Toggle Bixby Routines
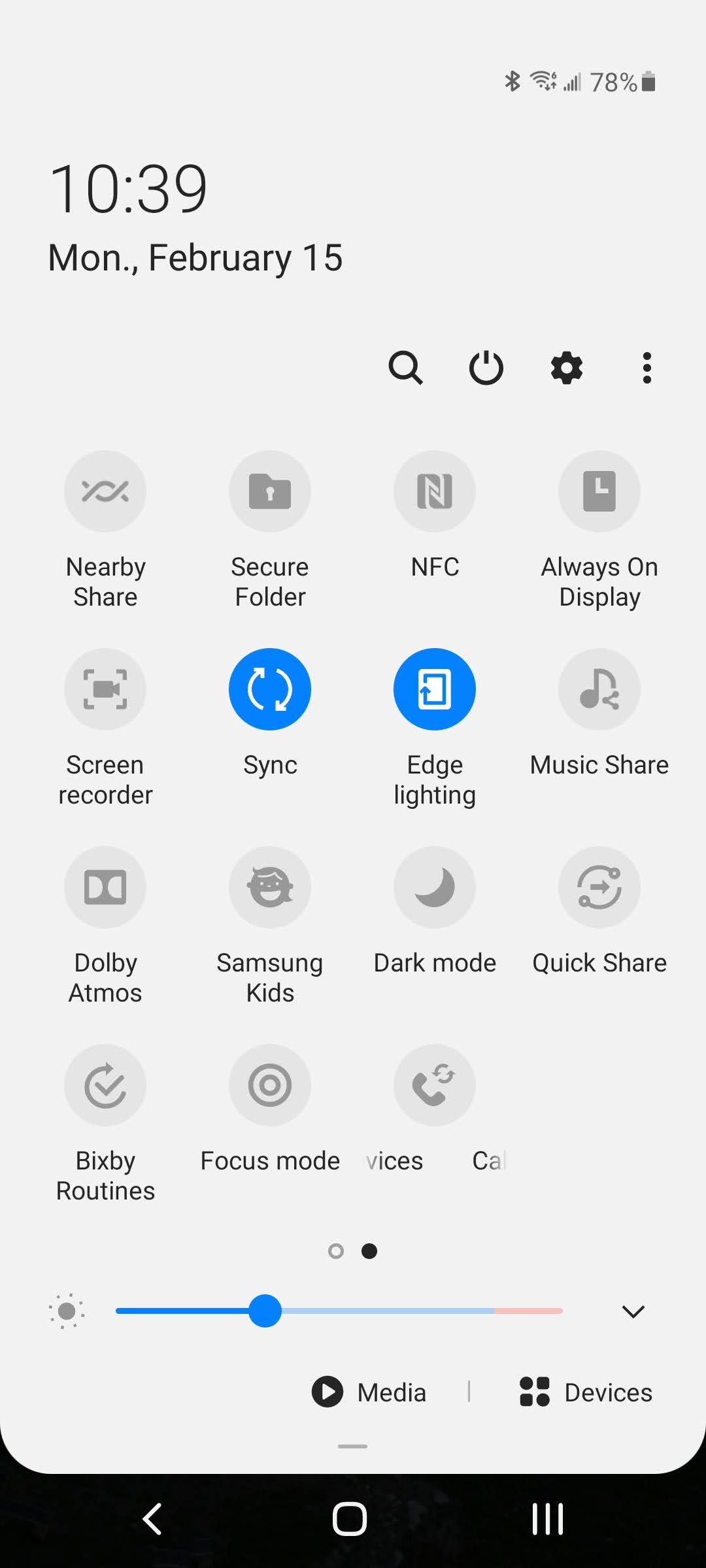Image resolution: width=706 pixels, height=1568 pixels. click(x=105, y=1085)
